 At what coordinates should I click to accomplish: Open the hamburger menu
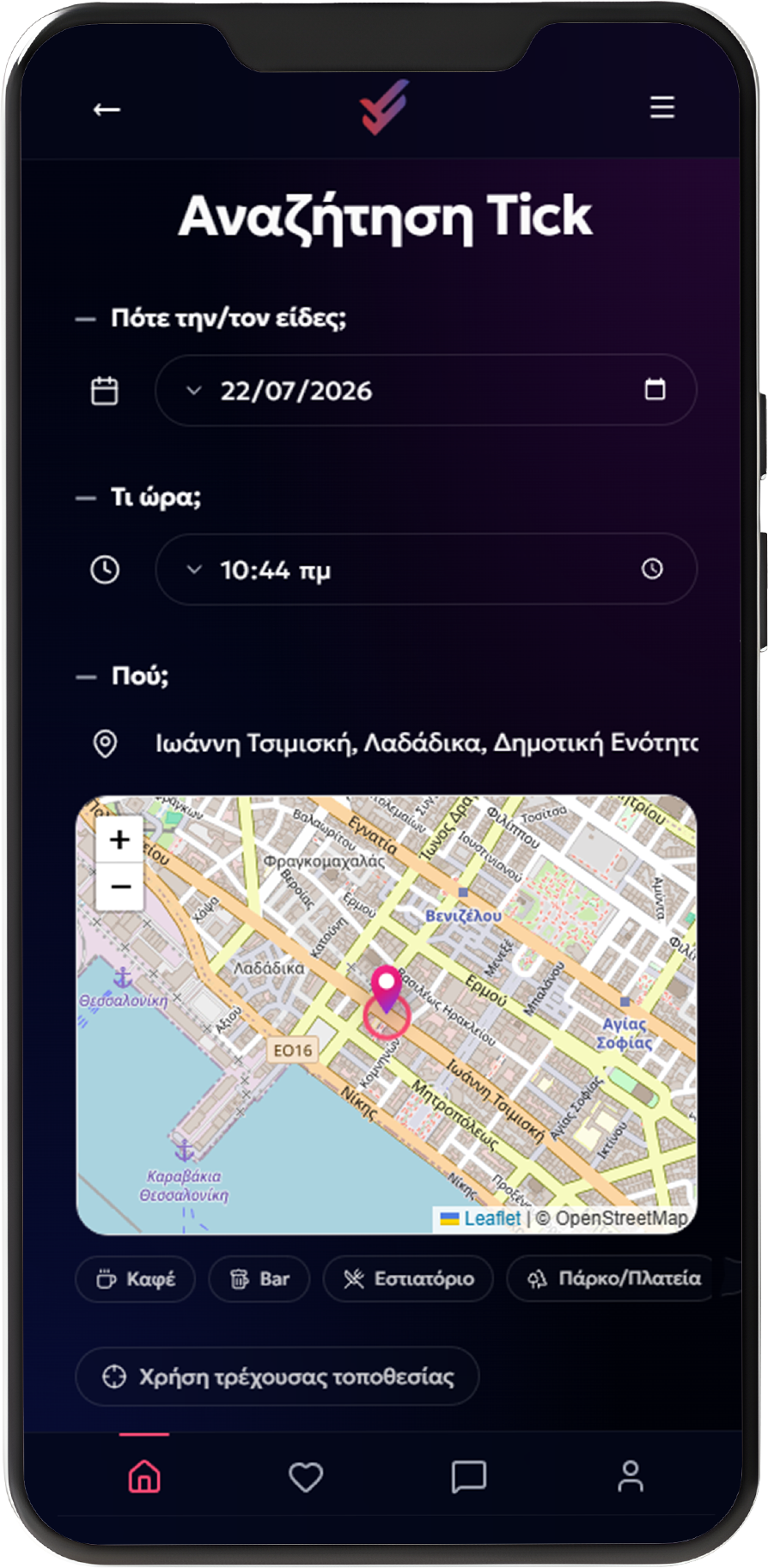pyautogui.click(x=662, y=107)
